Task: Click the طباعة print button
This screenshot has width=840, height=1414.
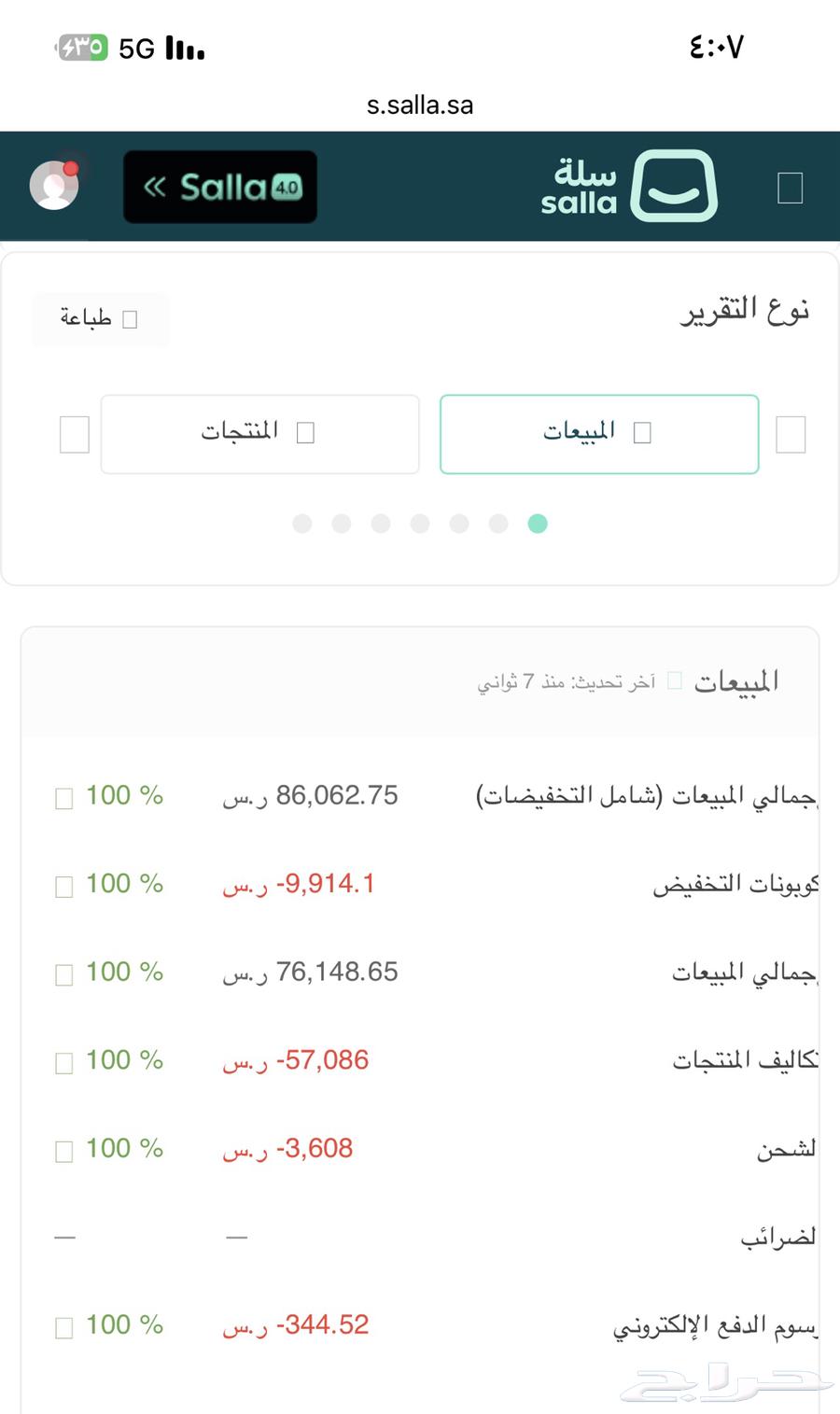Action: click(x=100, y=318)
